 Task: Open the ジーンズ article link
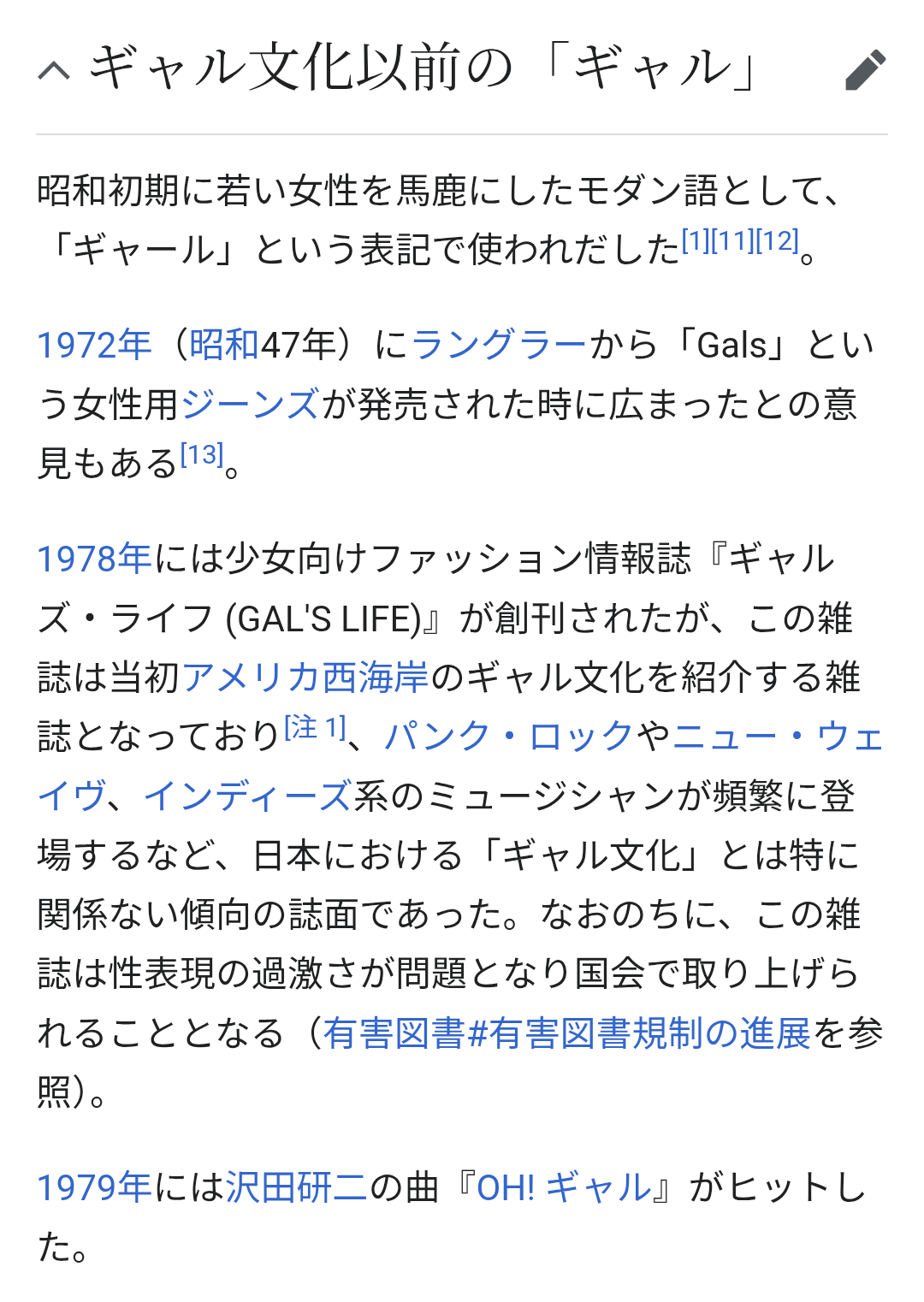[251, 405]
